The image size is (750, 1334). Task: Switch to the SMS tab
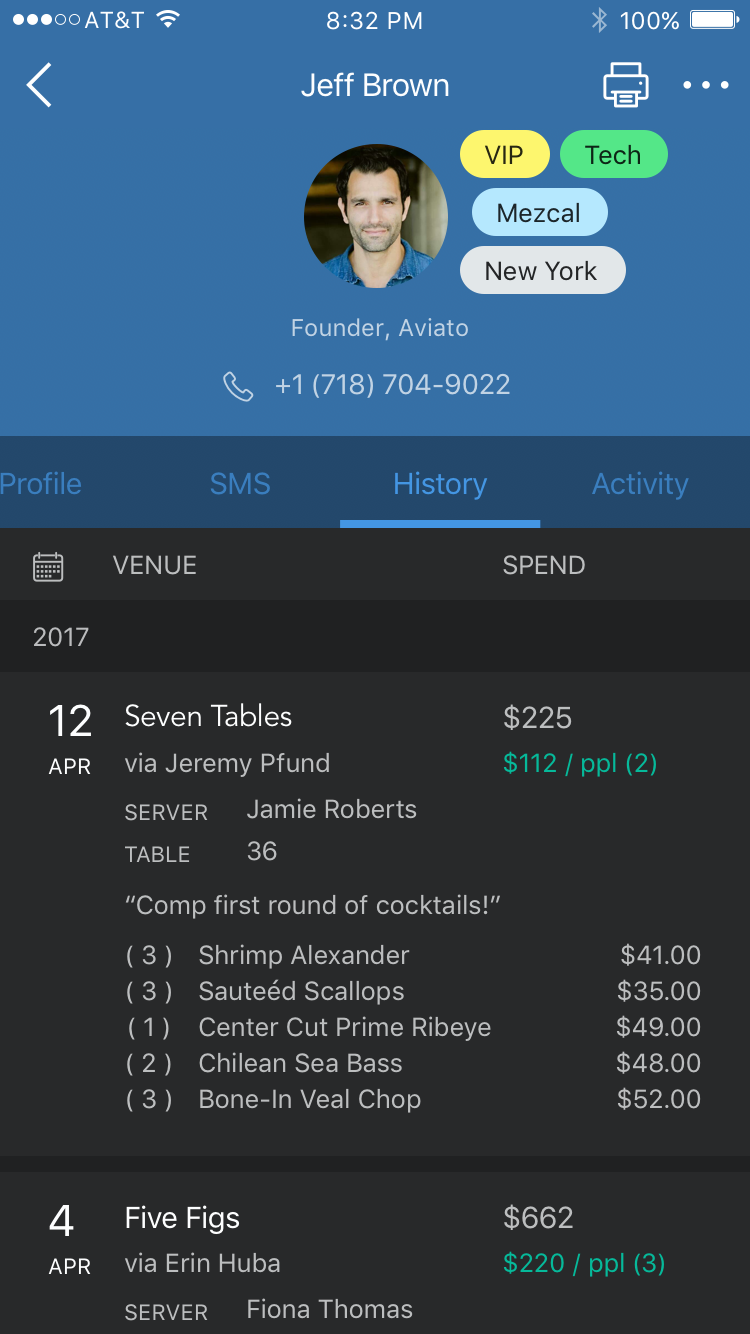coord(240,484)
